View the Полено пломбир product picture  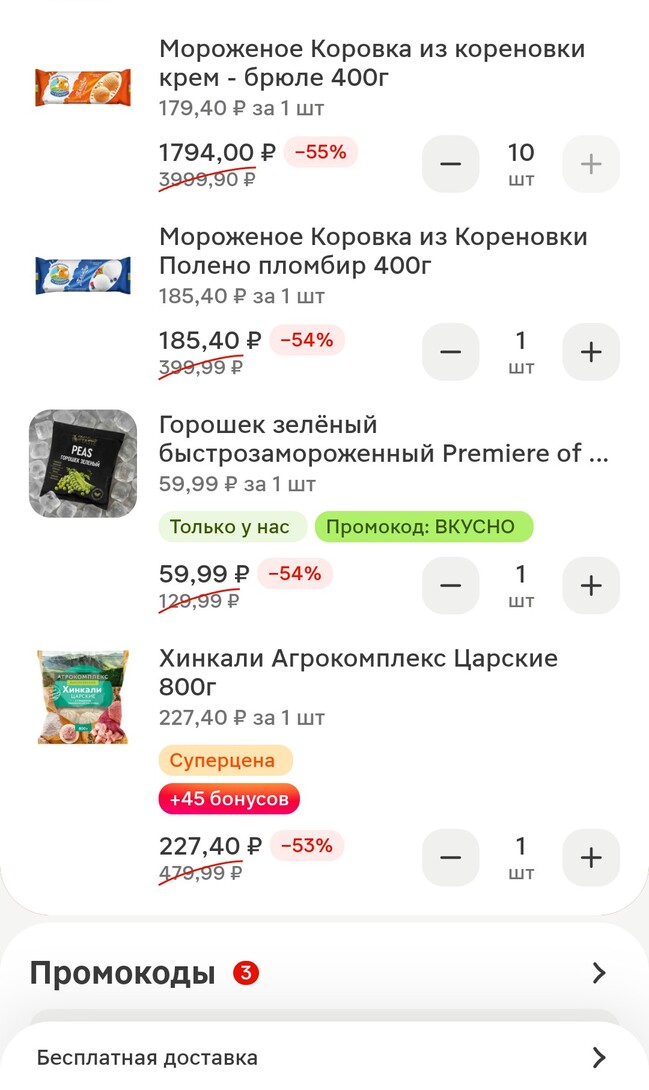83,275
